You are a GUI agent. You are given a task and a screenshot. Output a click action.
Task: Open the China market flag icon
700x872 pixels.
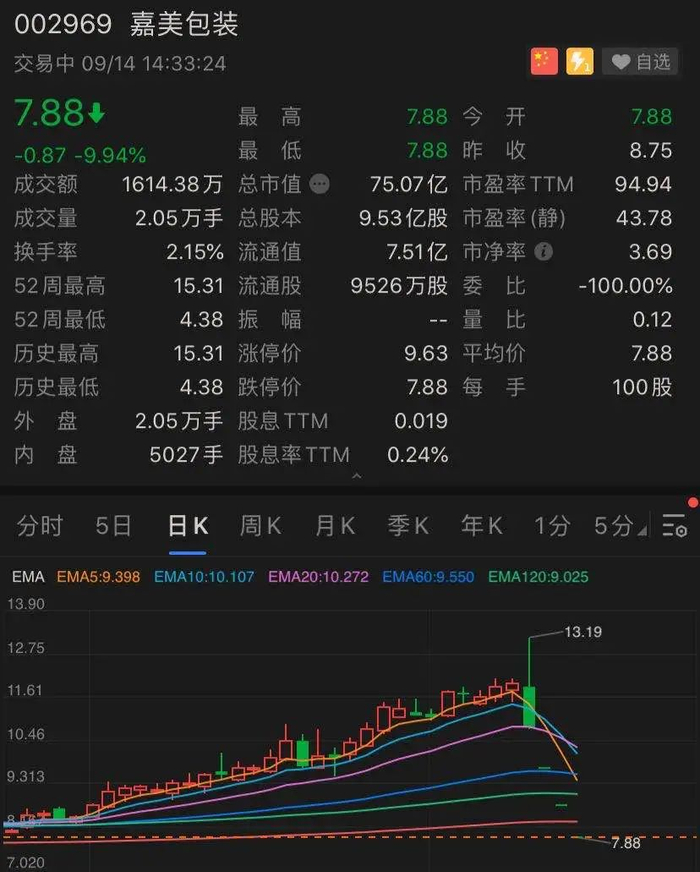tap(544, 62)
